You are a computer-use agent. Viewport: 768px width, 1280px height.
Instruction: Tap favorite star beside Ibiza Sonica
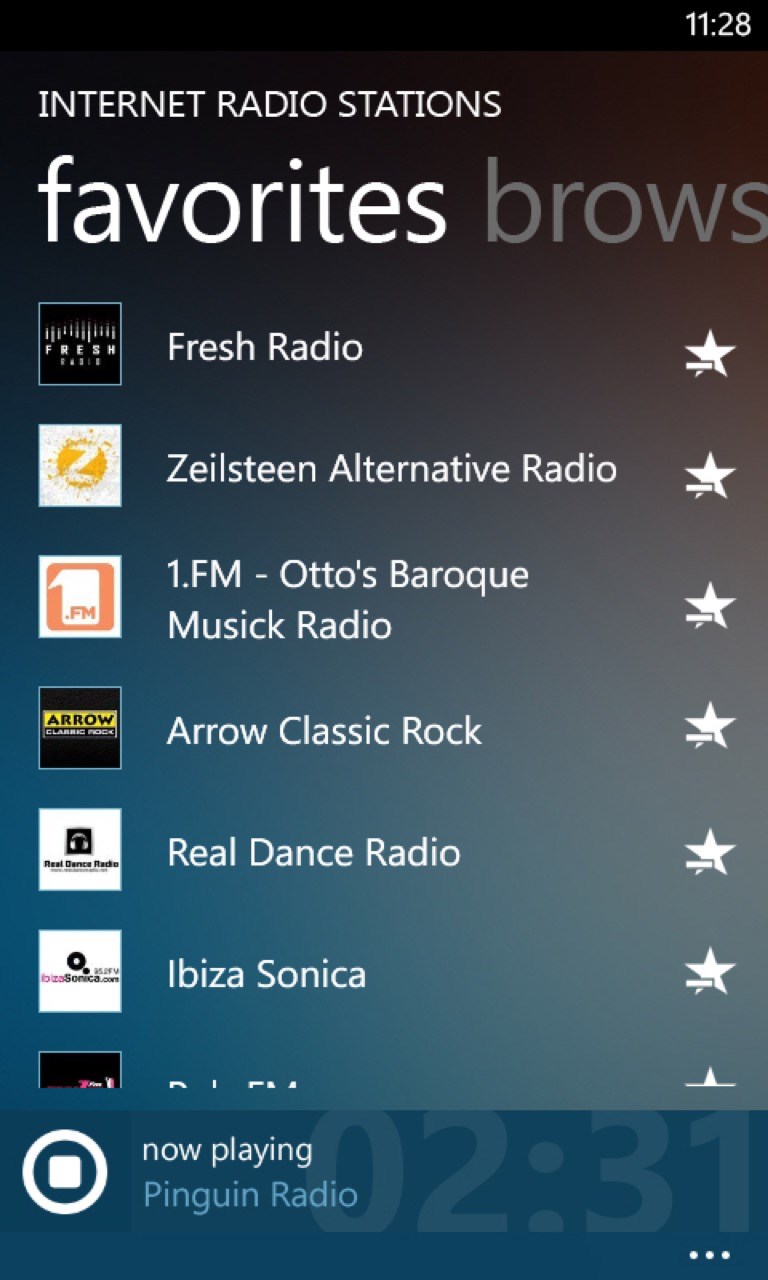(710, 972)
